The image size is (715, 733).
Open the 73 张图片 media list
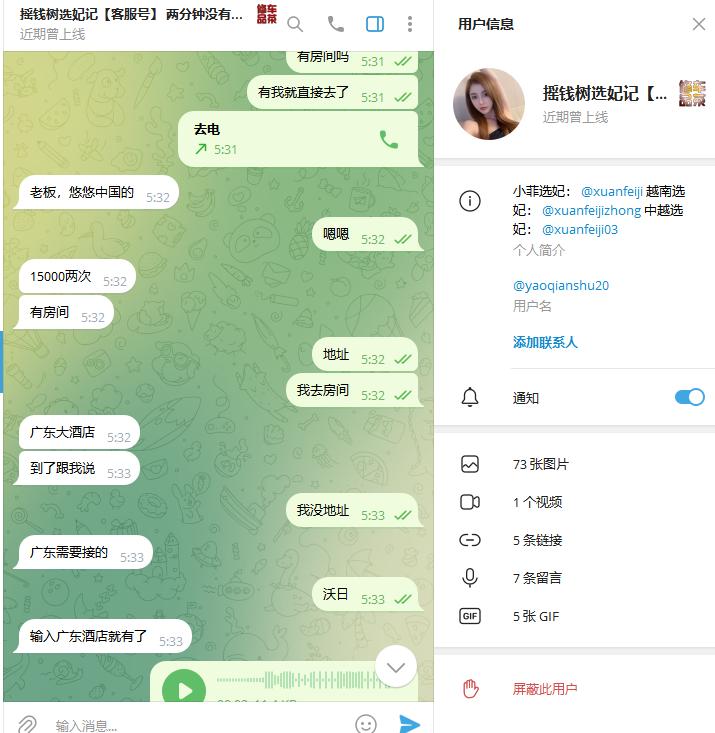[541, 464]
